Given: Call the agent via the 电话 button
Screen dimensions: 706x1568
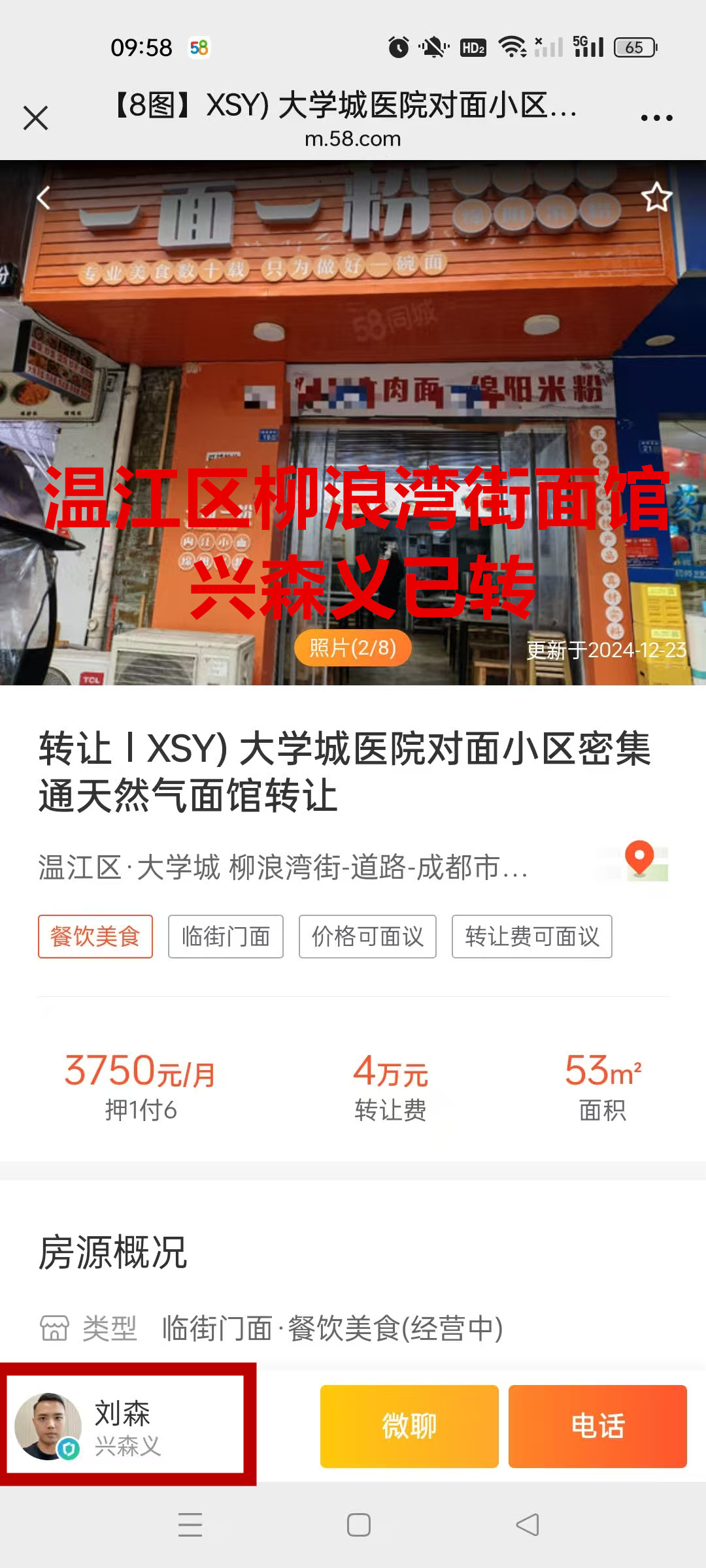Looking at the screenshot, I should 597,1426.
